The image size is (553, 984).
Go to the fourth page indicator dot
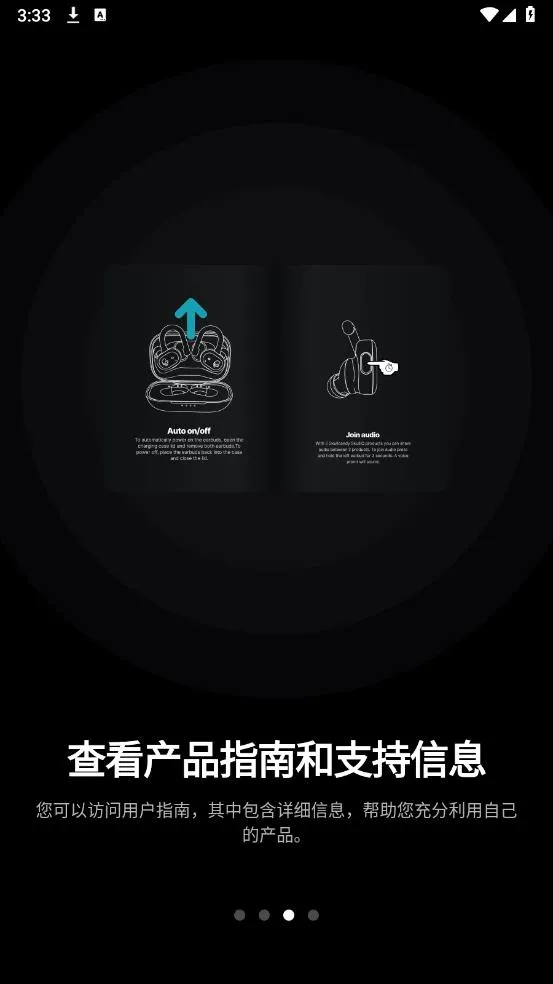(x=313, y=915)
